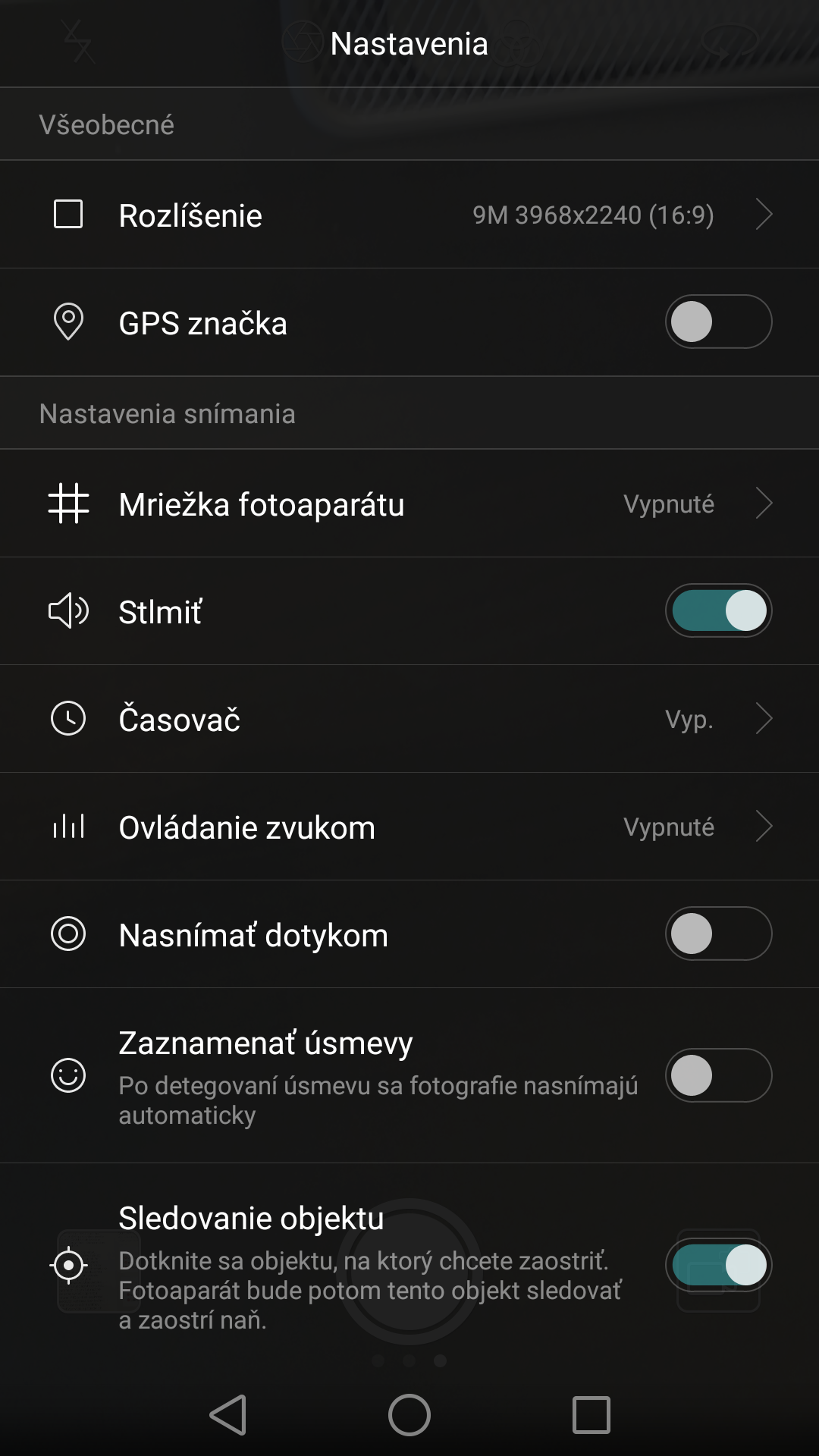Open recent apps overview

[x=591, y=1415]
